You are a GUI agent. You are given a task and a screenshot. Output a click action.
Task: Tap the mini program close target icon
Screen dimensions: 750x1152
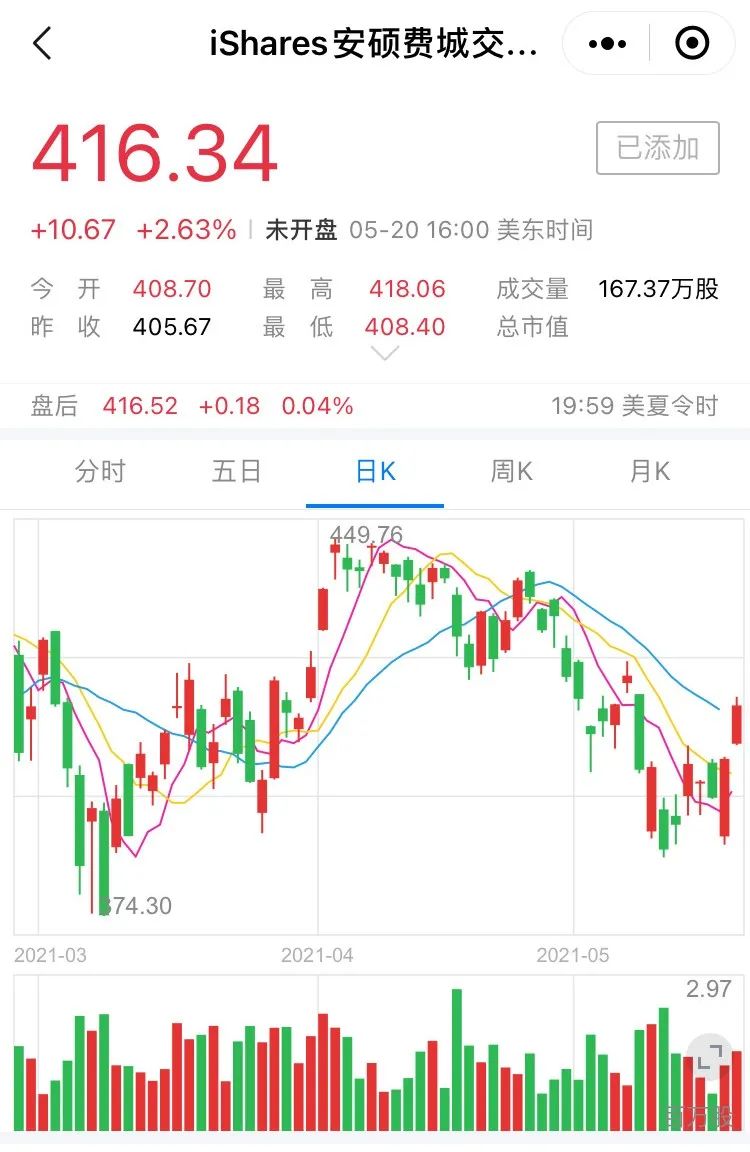(x=691, y=43)
